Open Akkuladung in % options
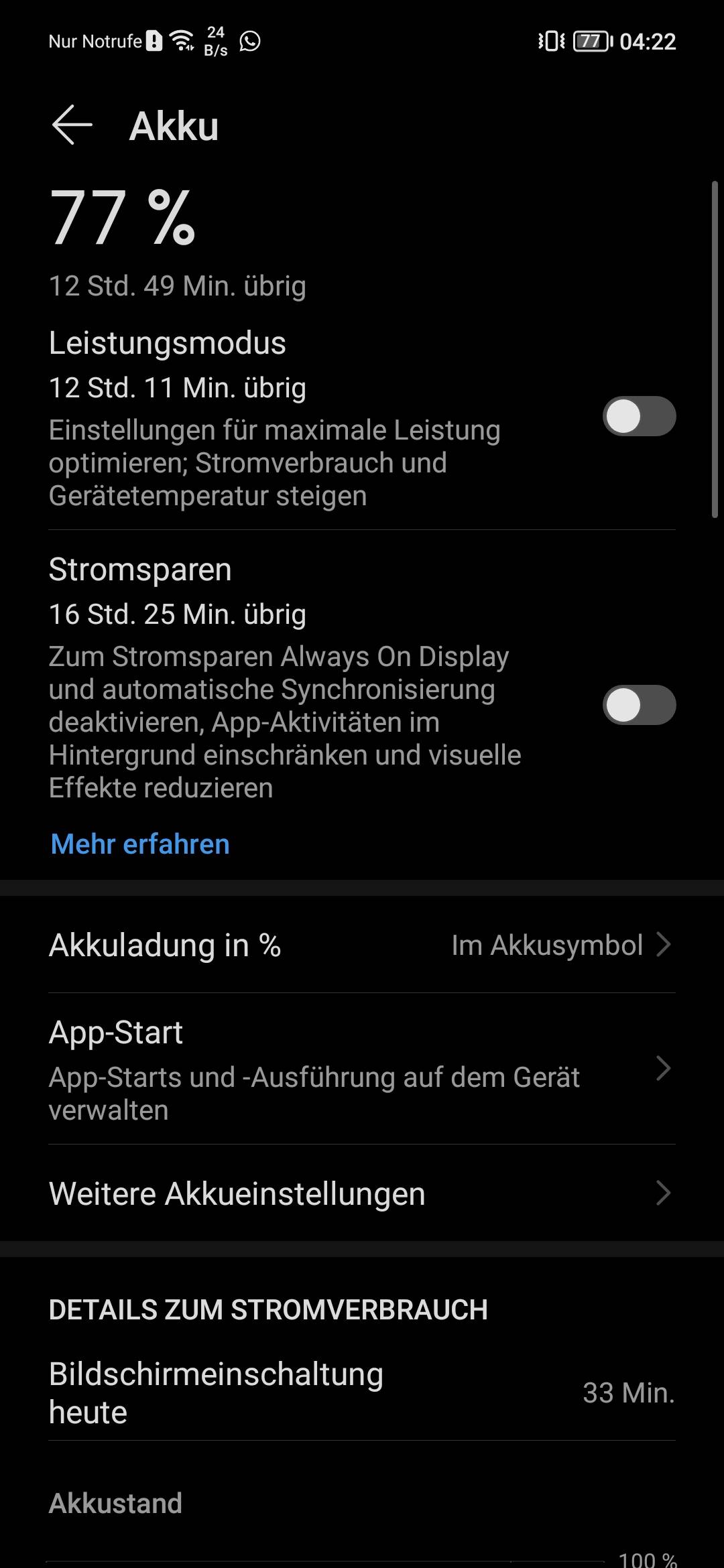 pyautogui.click(x=362, y=945)
